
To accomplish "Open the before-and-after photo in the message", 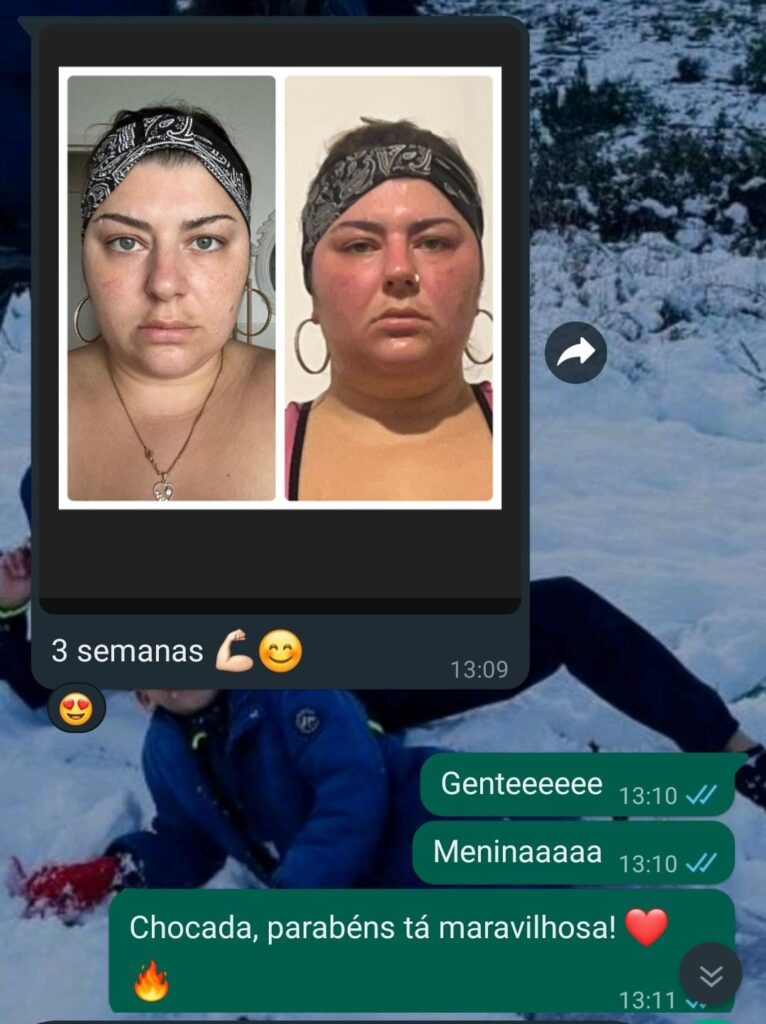I will 280,290.
